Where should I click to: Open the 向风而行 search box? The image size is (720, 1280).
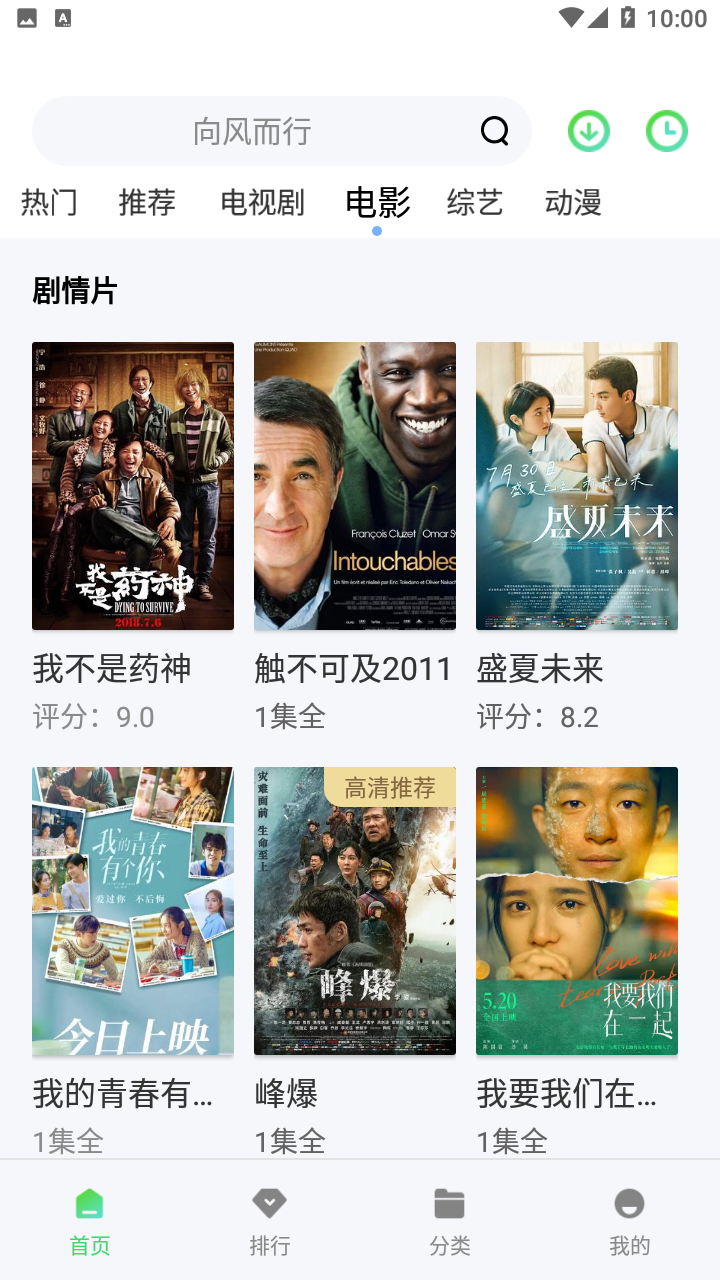(x=252, y=131)
